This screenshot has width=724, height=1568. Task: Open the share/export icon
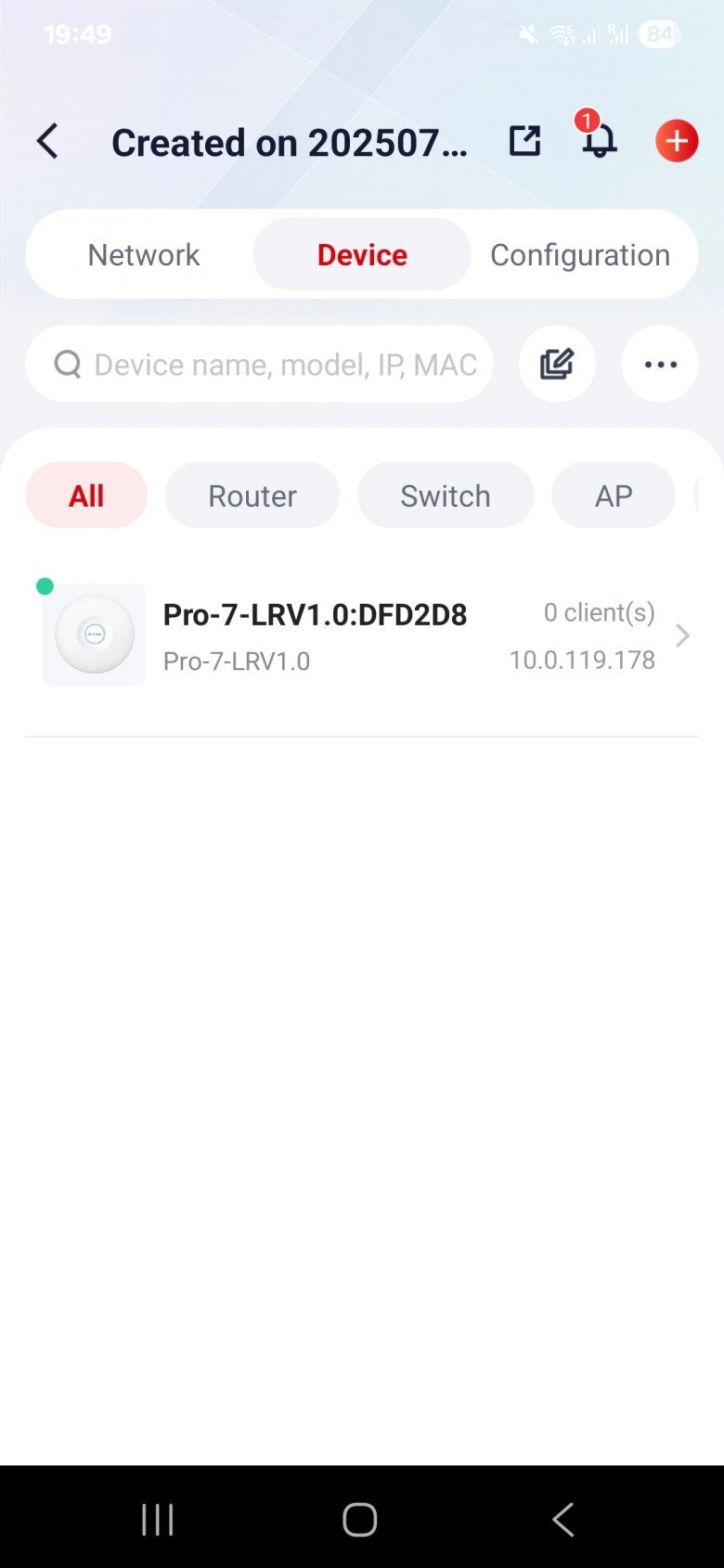tap(524, 141)
